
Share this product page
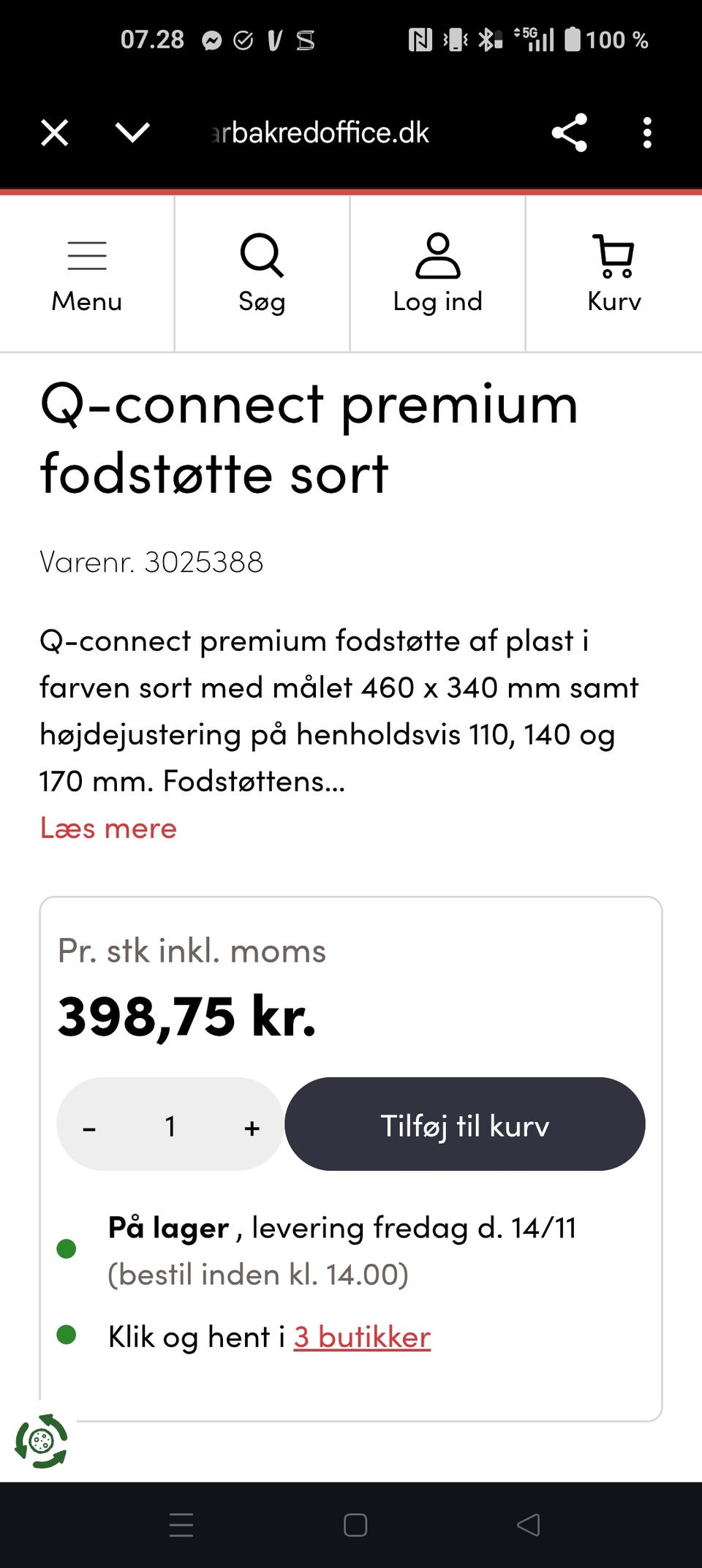(x=570, y=132)
